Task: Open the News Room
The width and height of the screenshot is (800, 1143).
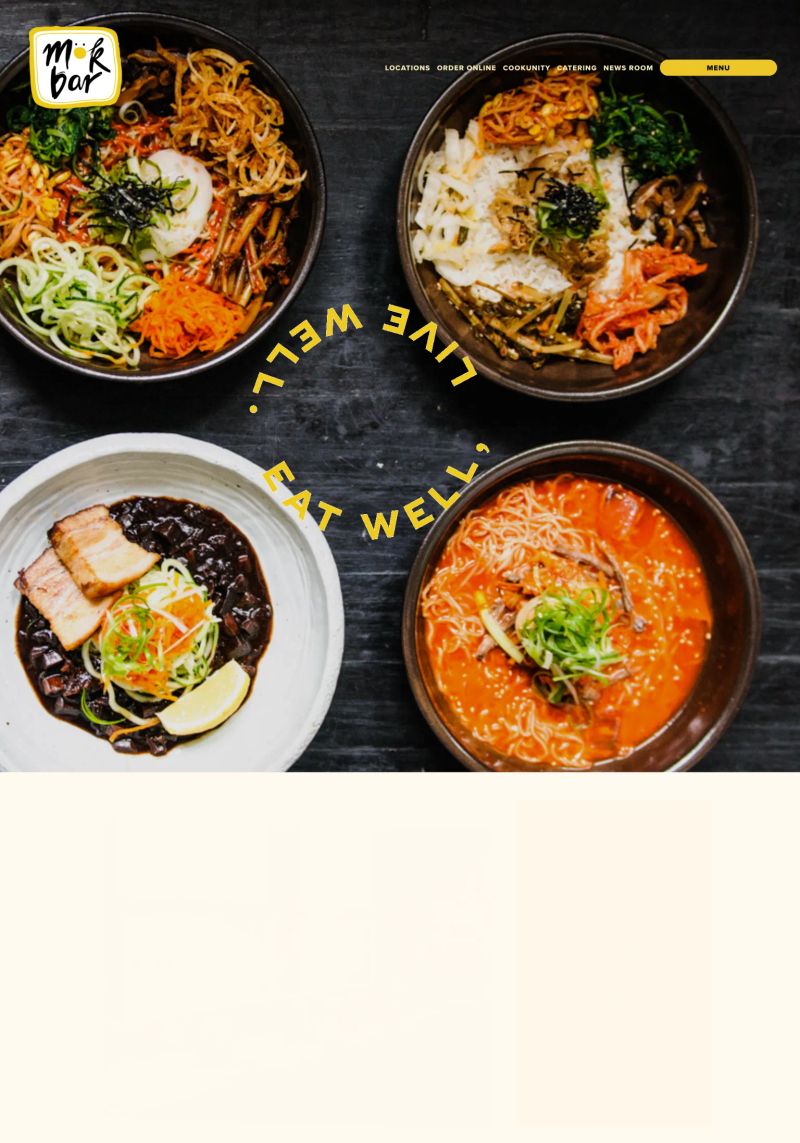Action: tap(628, 68)
